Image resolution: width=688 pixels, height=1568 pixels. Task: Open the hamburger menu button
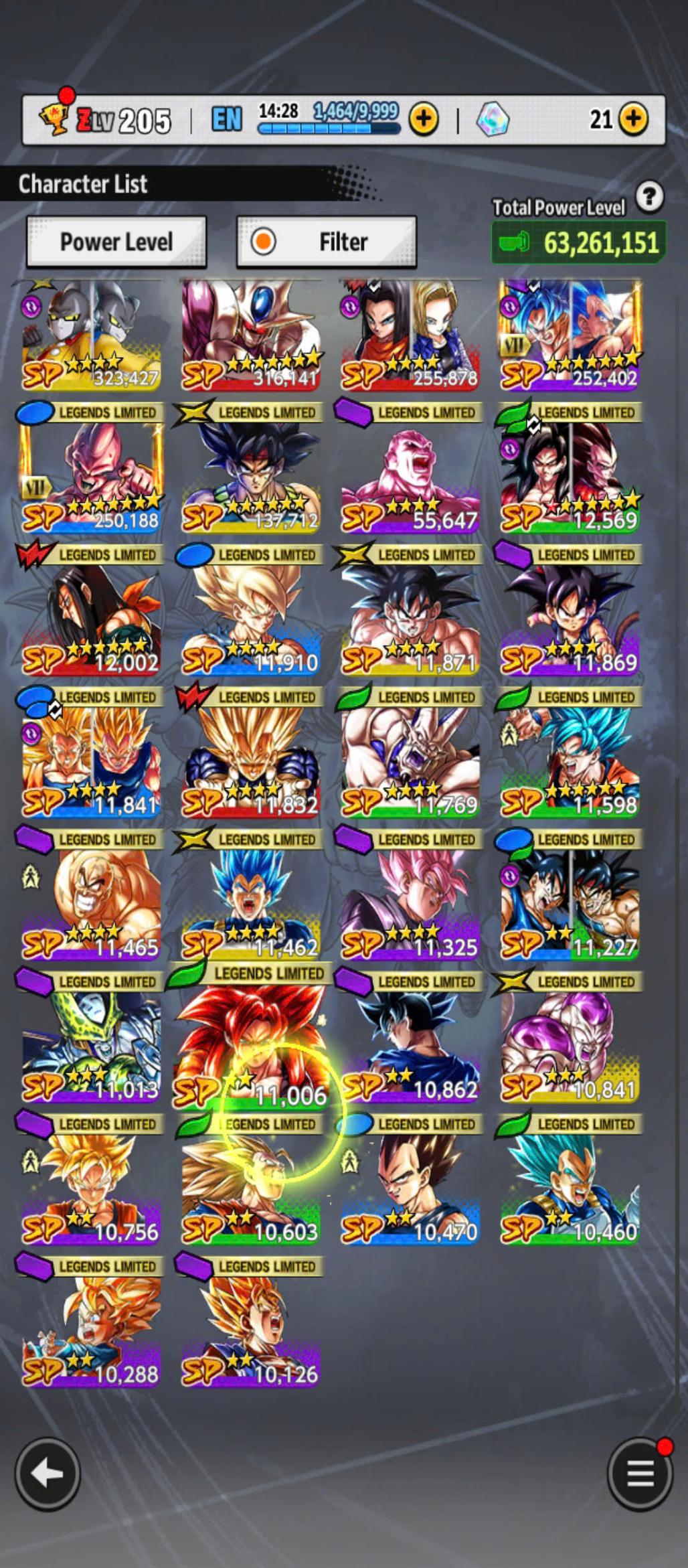coord(640,1473)
